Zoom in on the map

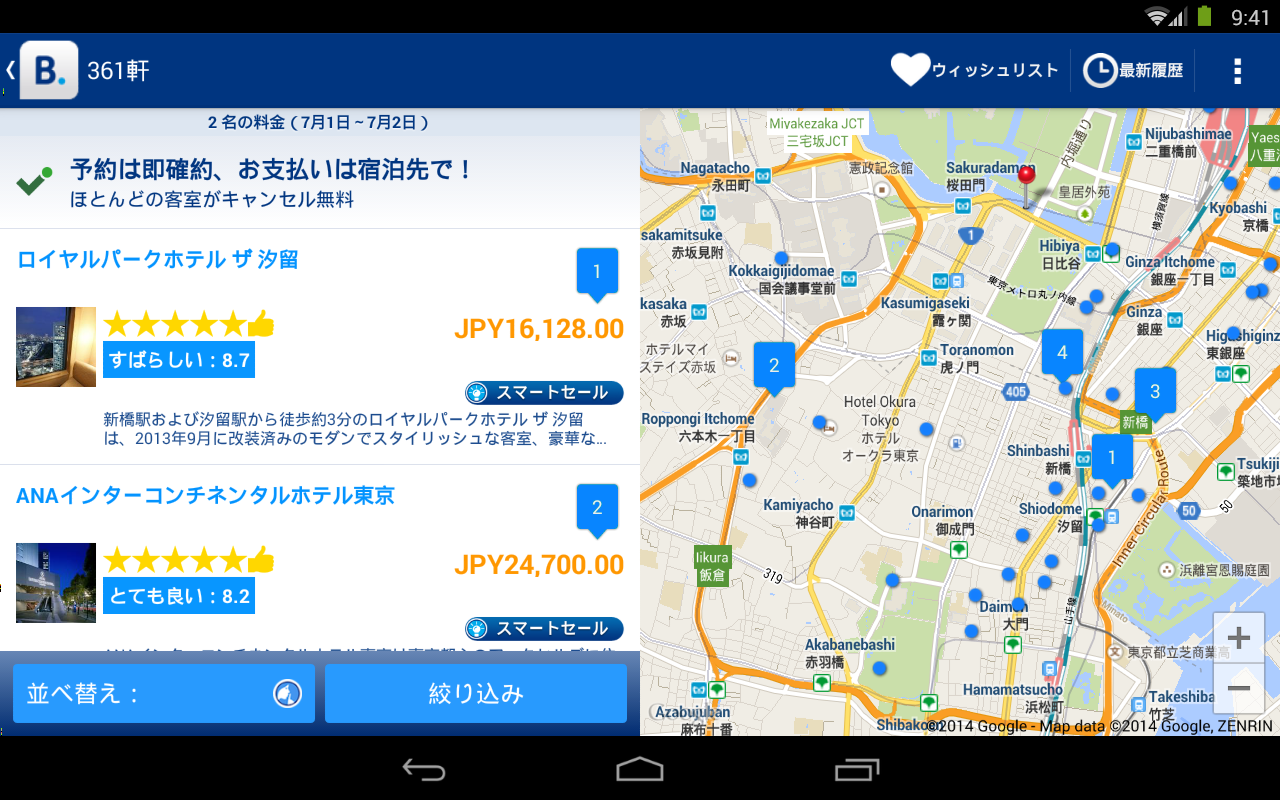pos(1238,638)
